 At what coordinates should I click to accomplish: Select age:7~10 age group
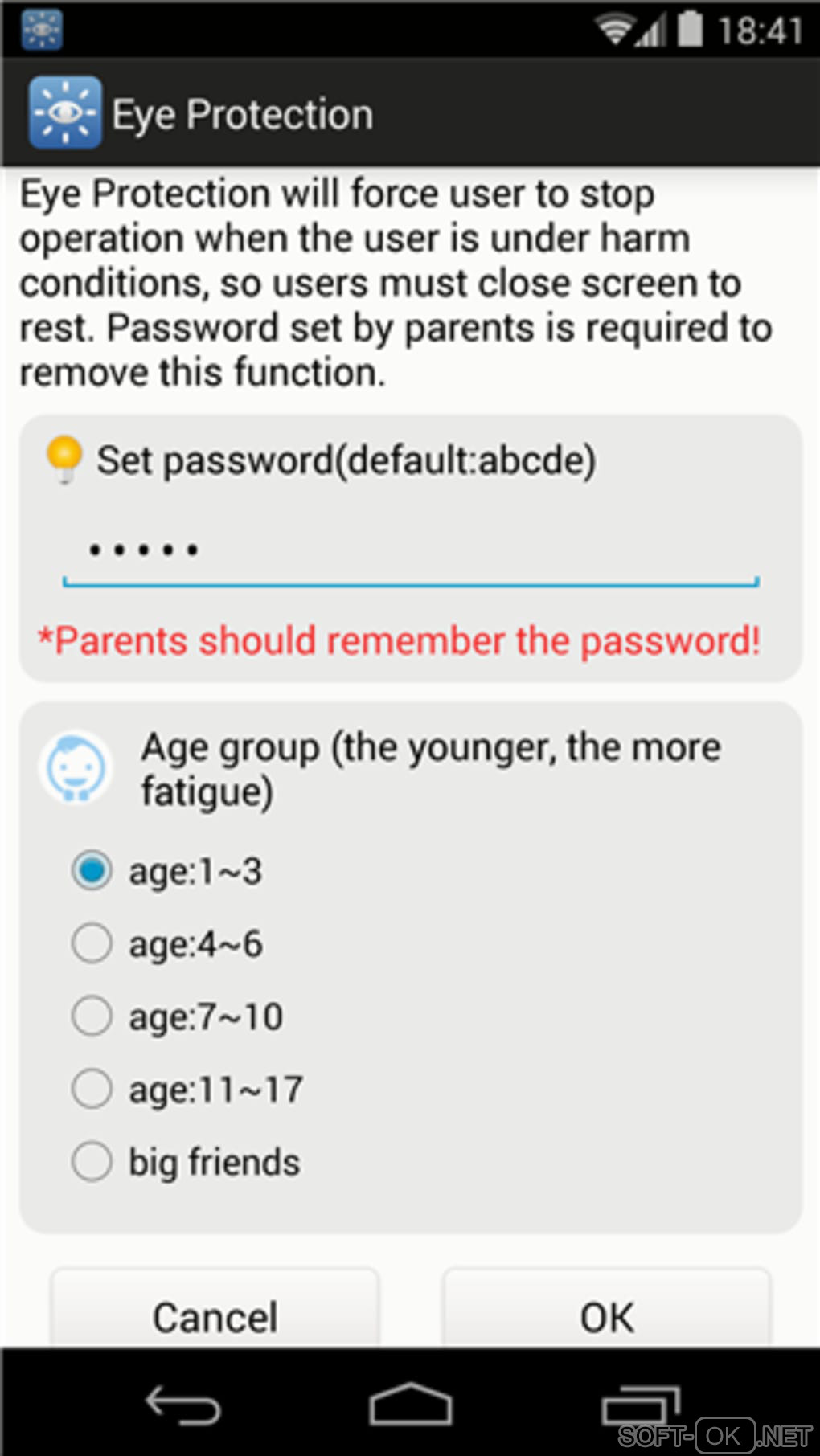[x=92, y=1016]
